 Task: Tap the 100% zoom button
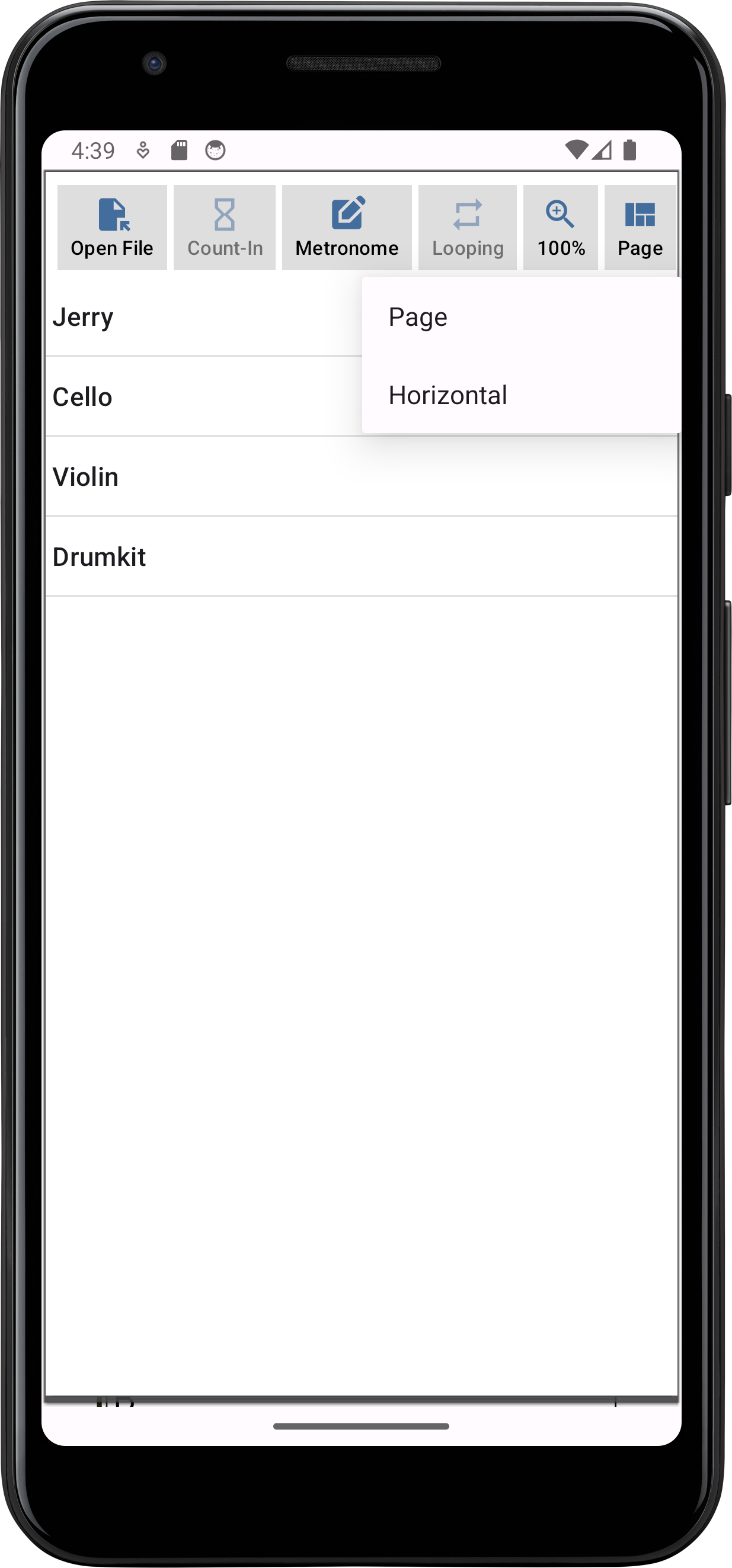(x=560, y=227)
